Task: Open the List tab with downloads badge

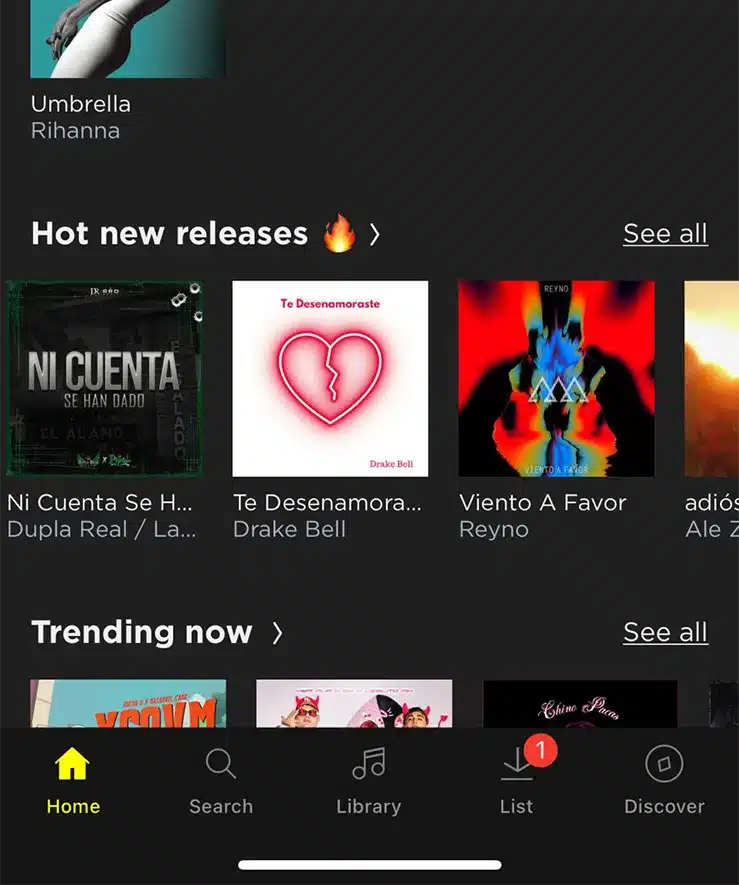Action: coord(517,782)
